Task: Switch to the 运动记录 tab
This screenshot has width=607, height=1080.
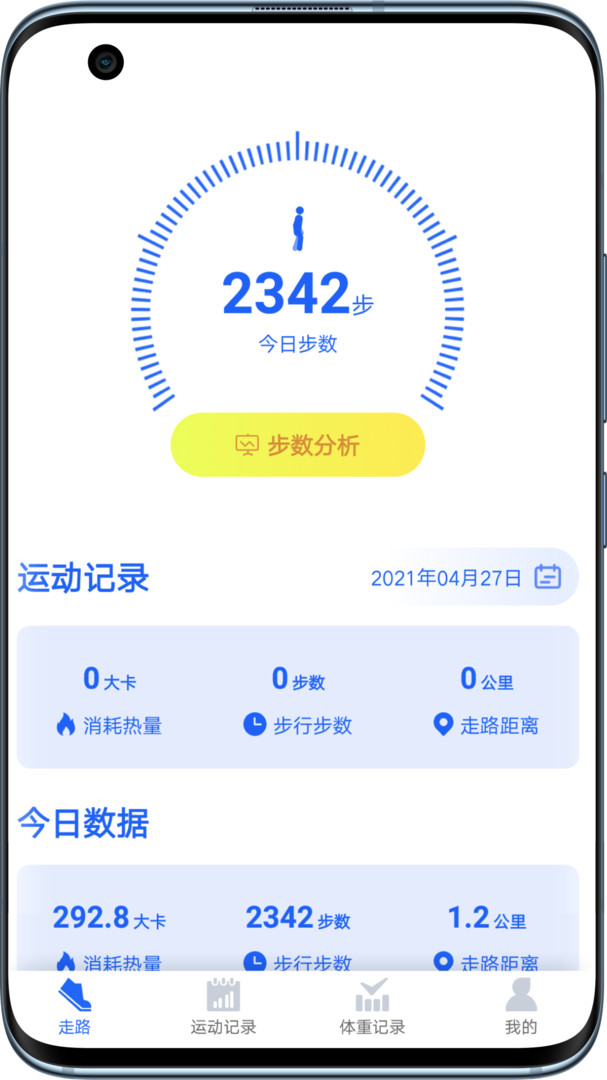Action: pyautogui.click(x=223, y=1006)
